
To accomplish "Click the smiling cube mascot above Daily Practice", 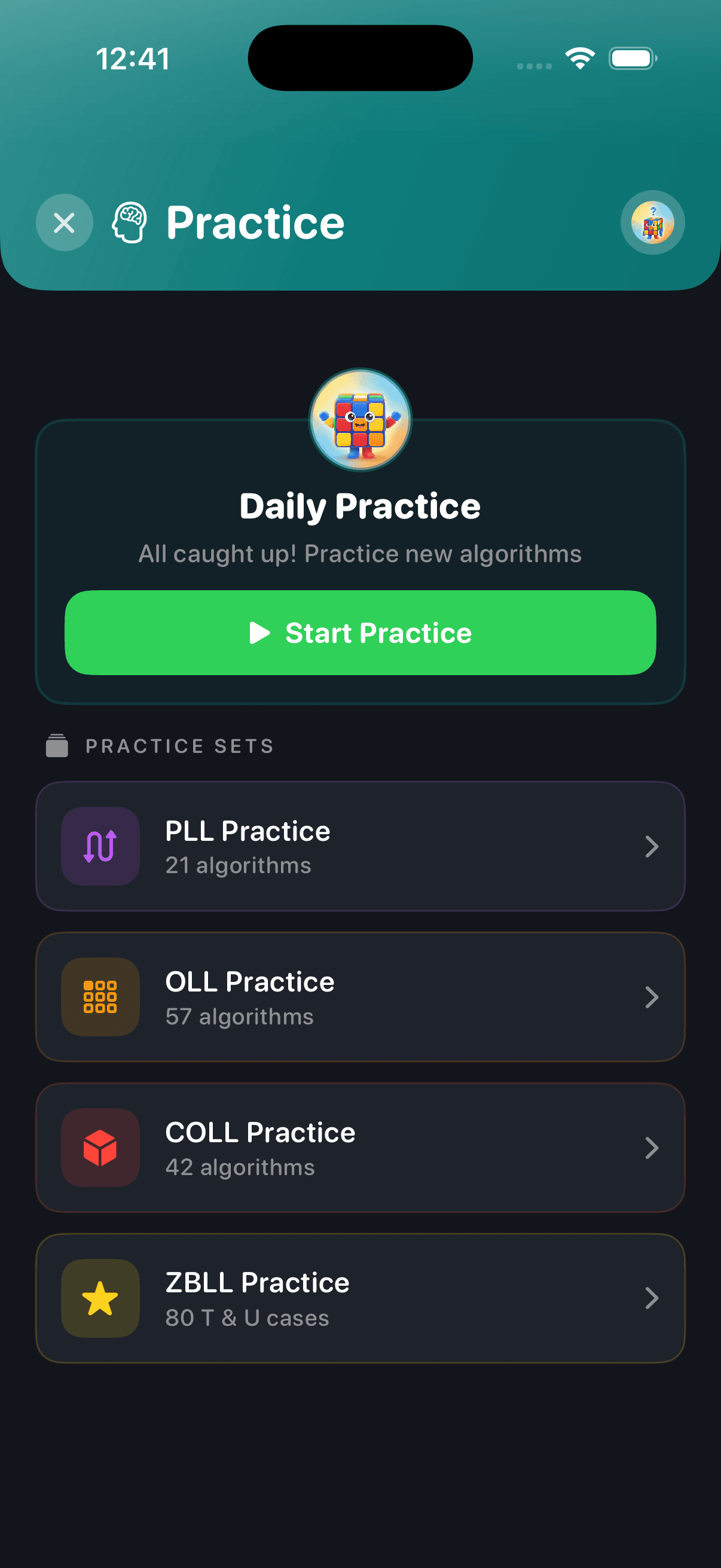I will pyautogui.click(x=360, y=419).
